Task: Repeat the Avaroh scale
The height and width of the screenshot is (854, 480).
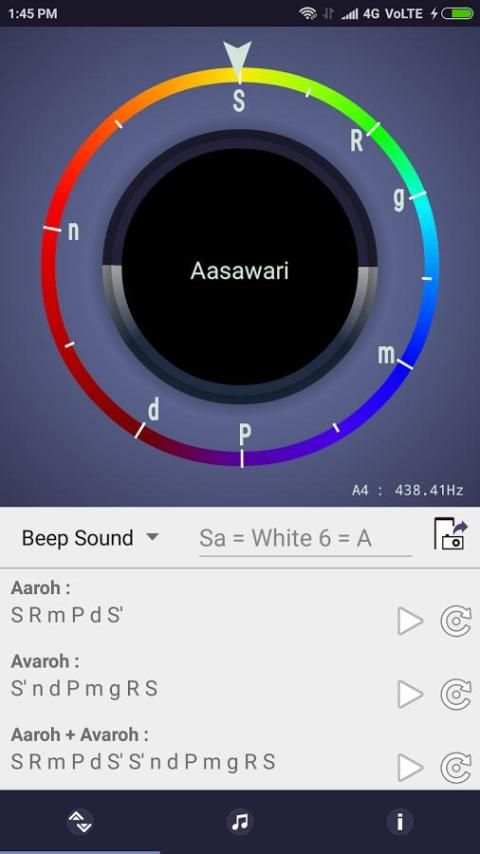Action: (x=455, y=694)
